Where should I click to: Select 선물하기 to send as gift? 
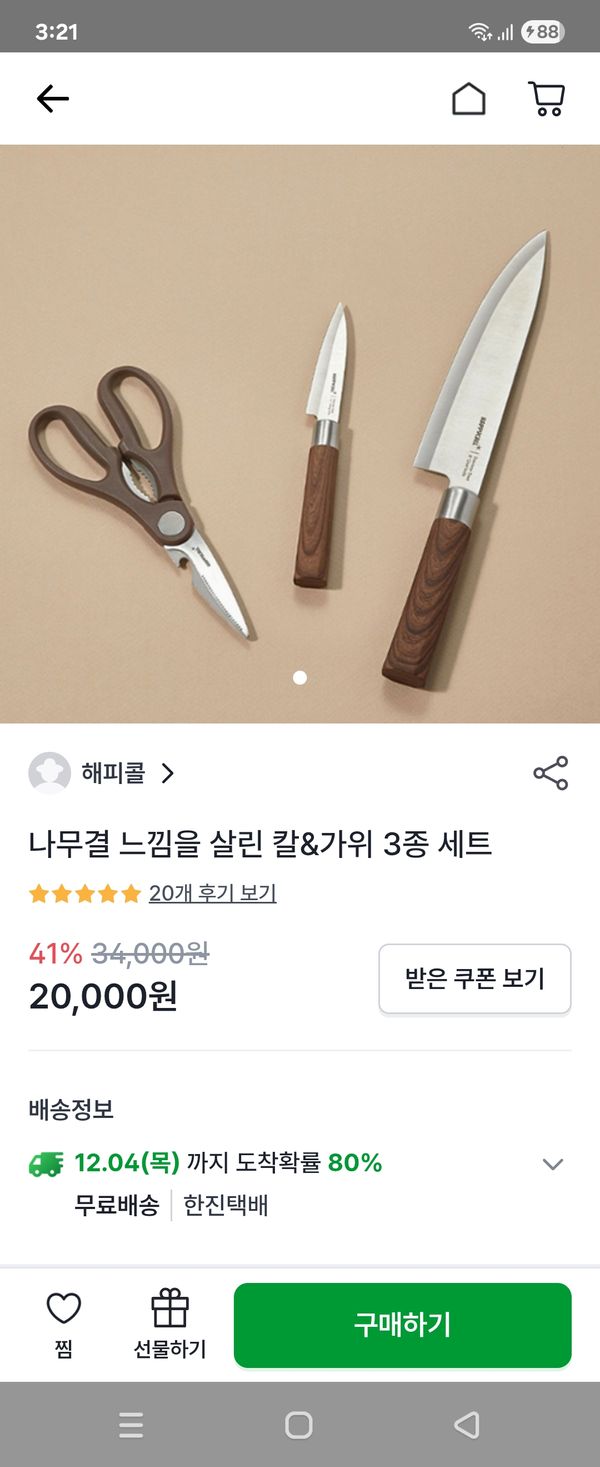170,1322
